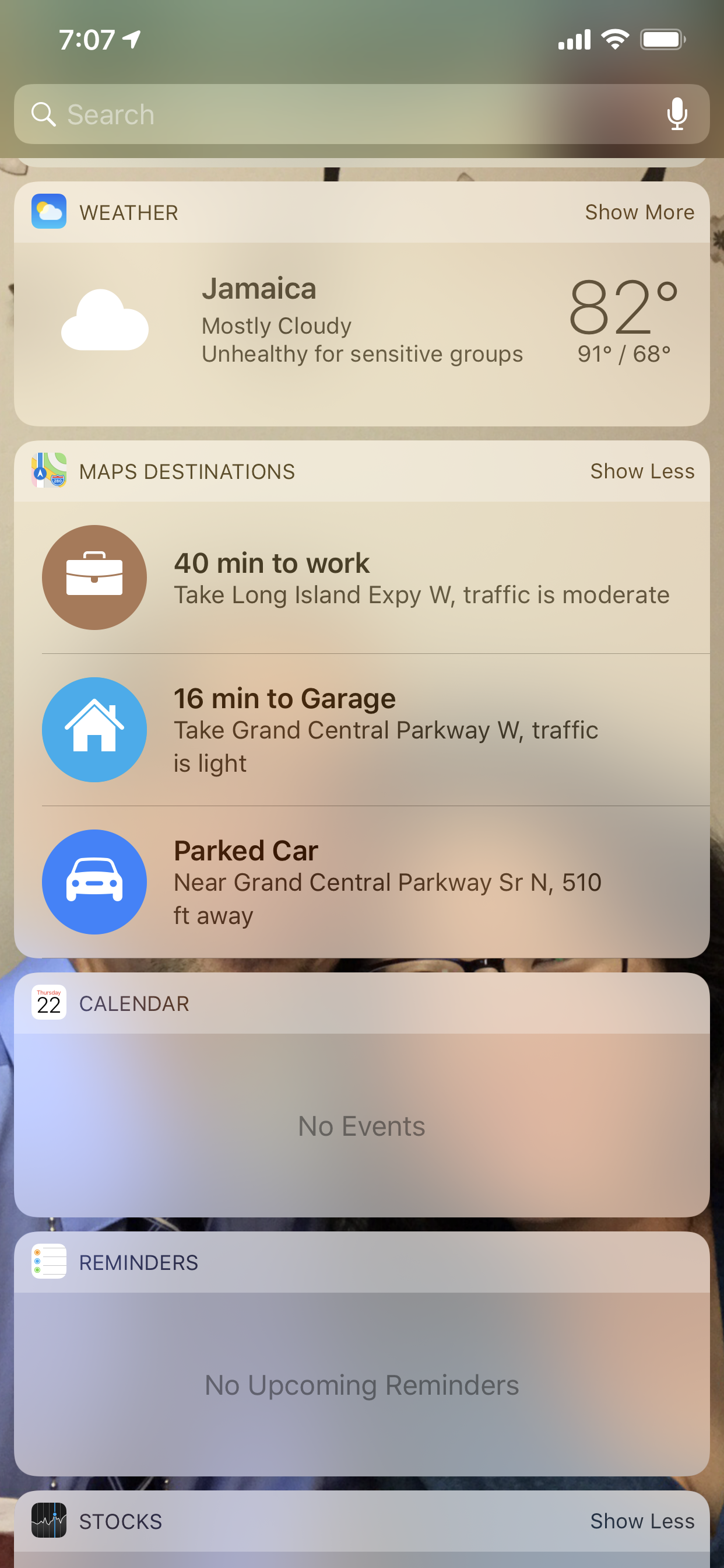This screenshot has height=1568, width=724.
Task: Open directions for 40 min to work
Action: pyautogui.click(x=361, y=577)
